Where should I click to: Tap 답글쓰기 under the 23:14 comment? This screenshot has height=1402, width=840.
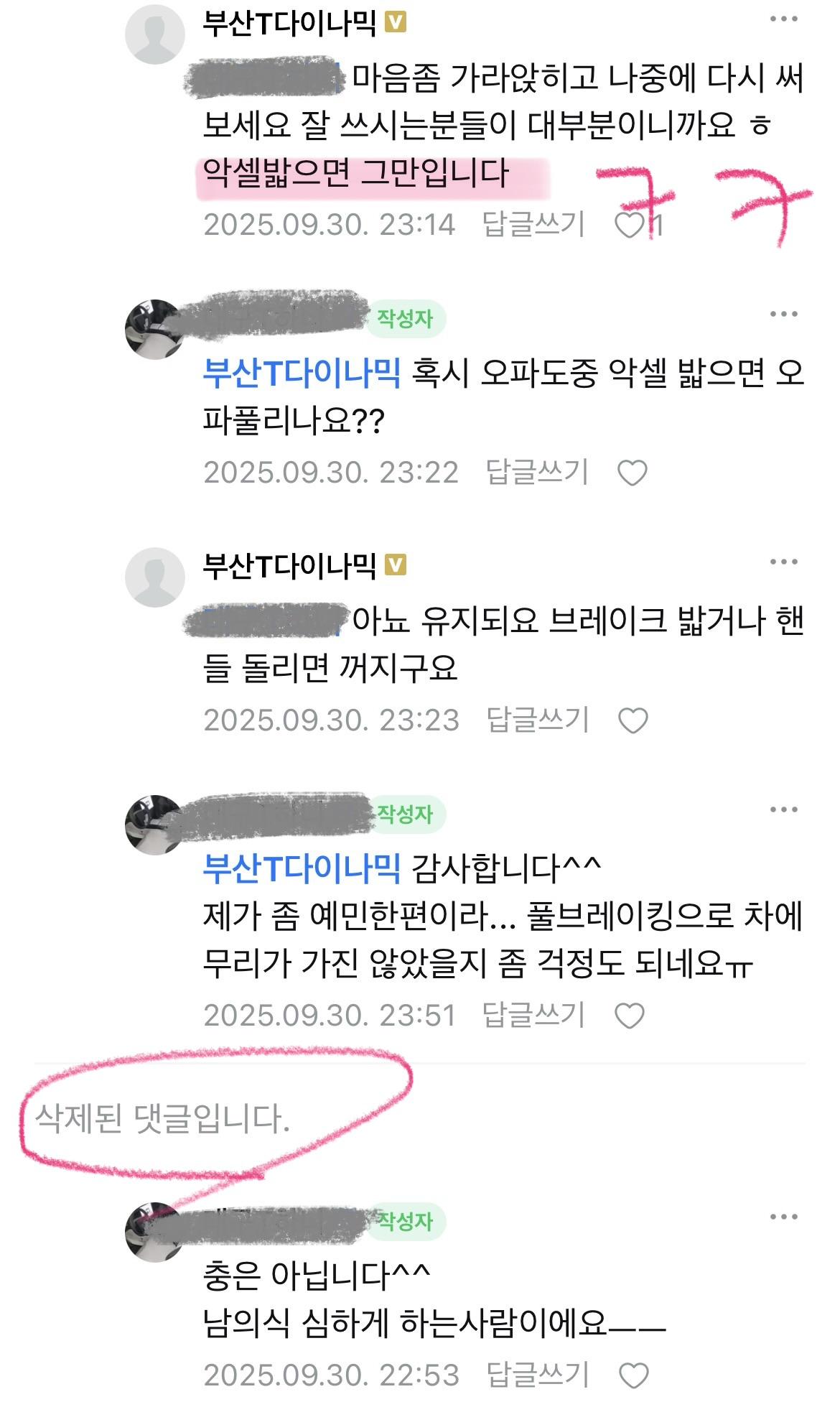pos(533,224)
